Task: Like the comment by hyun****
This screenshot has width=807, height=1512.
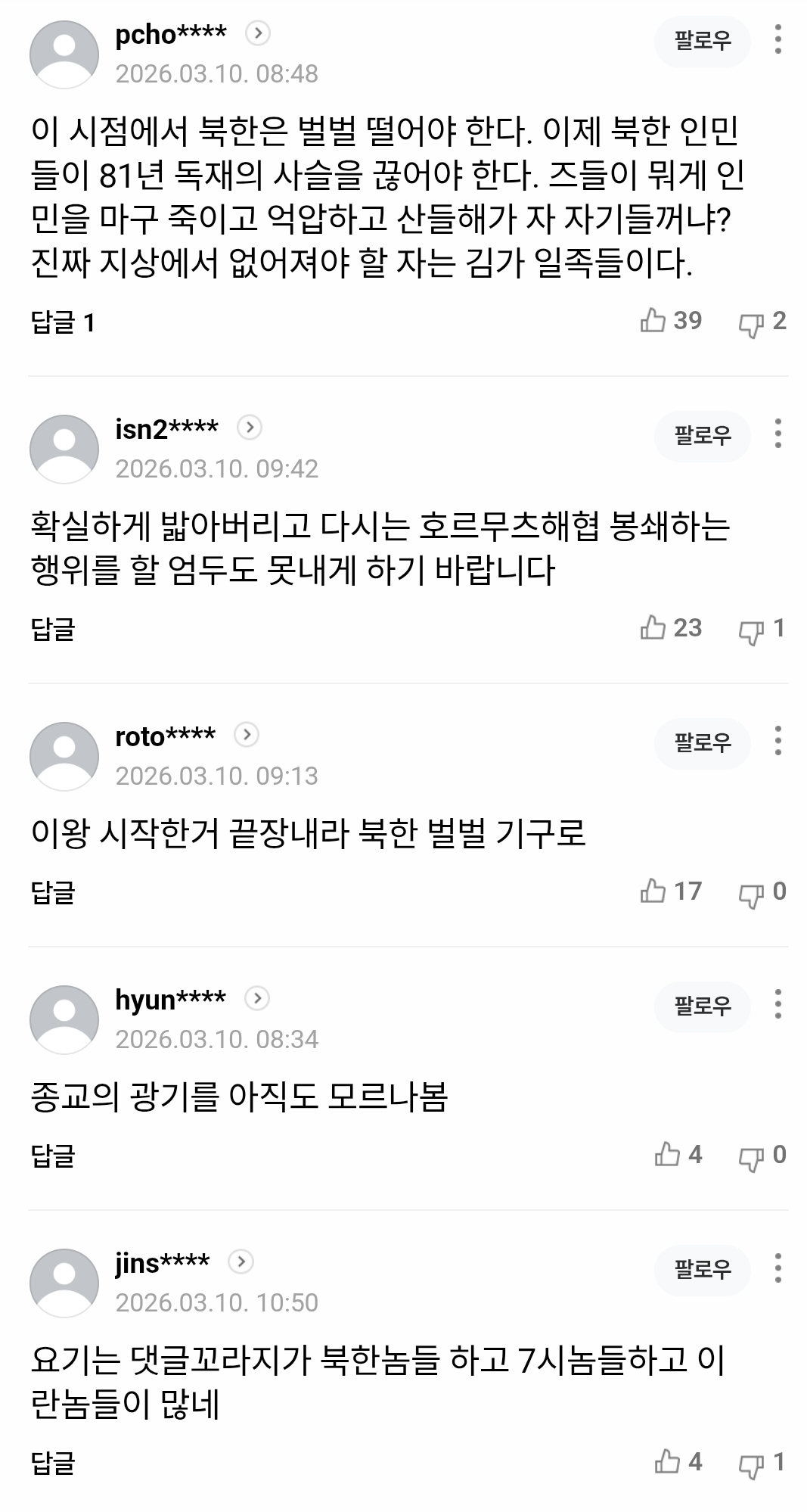Action: (667, 1155)
